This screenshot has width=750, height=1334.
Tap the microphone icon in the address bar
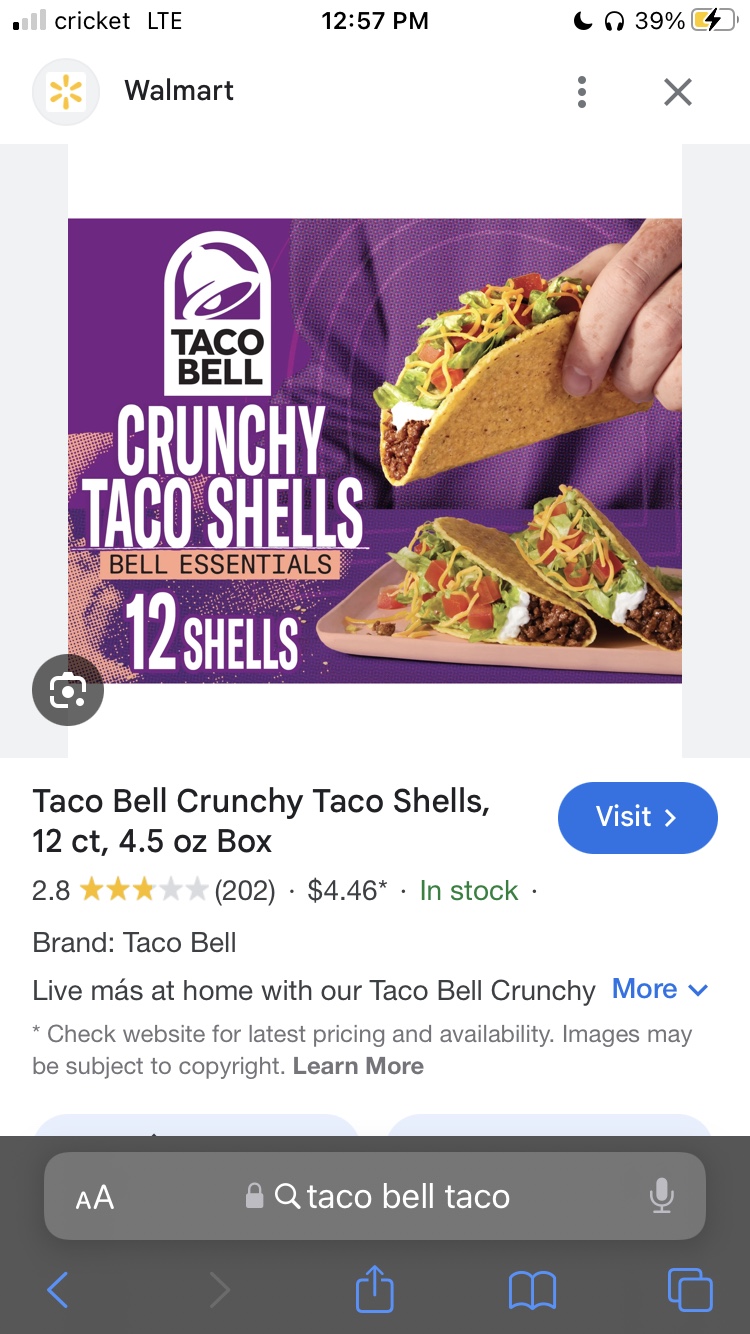coord(662,1196)
